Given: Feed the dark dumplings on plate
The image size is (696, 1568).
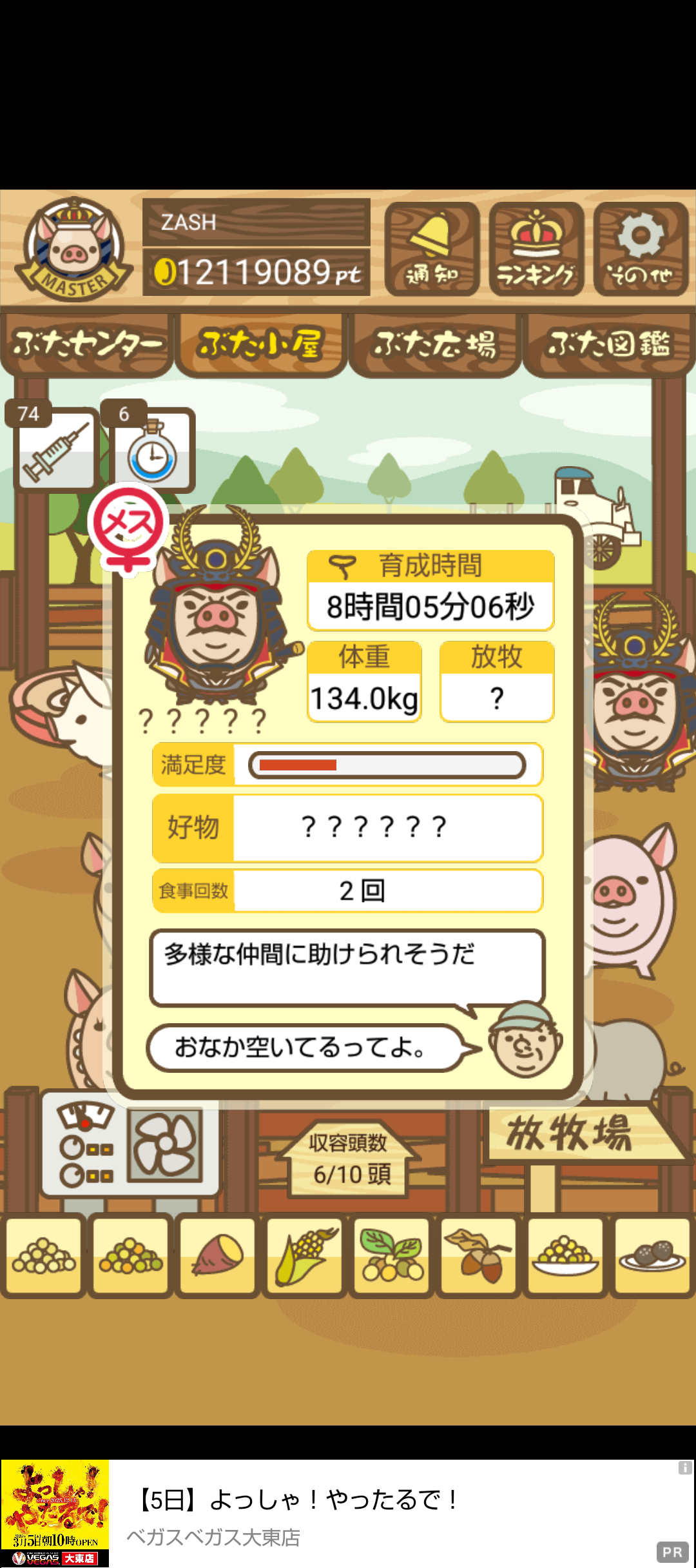Looking at the screenshot, I should [652, 1255].
